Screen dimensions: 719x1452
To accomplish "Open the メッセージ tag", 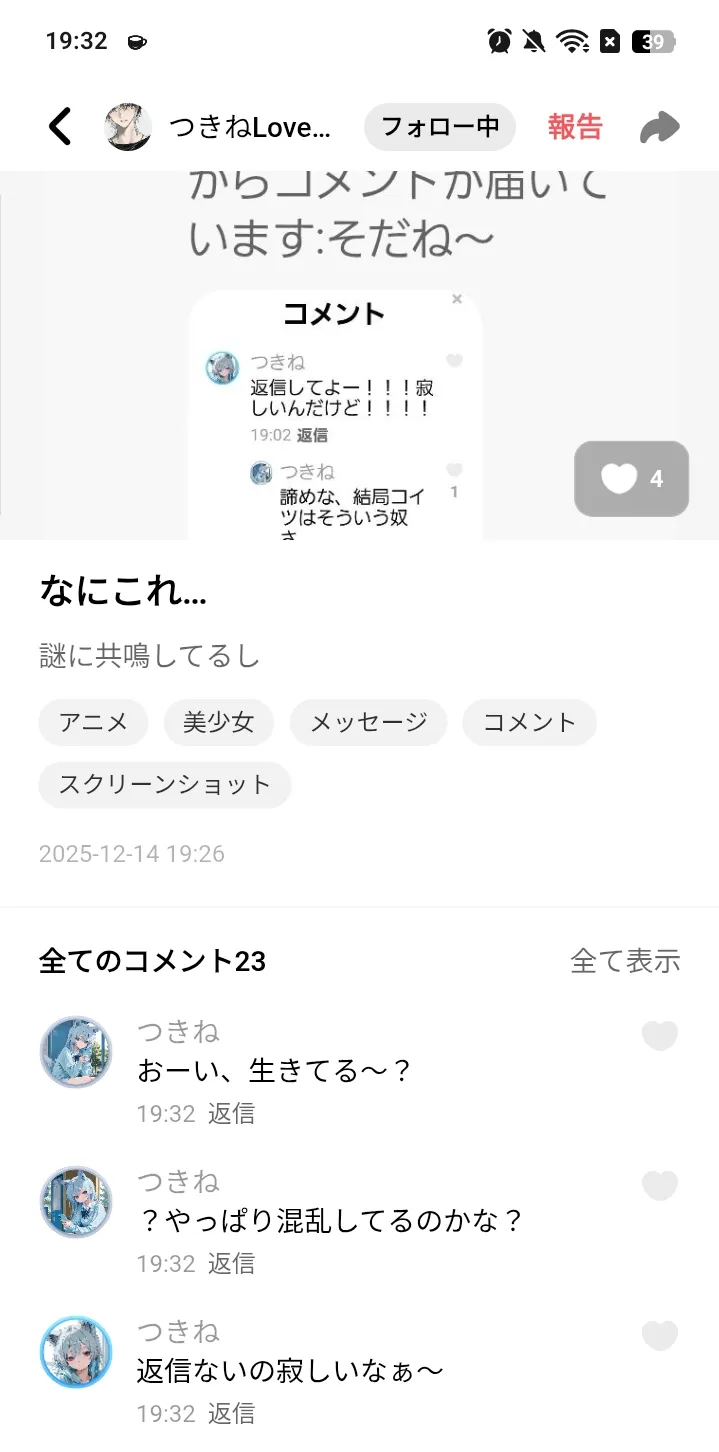I will [368, 722].
